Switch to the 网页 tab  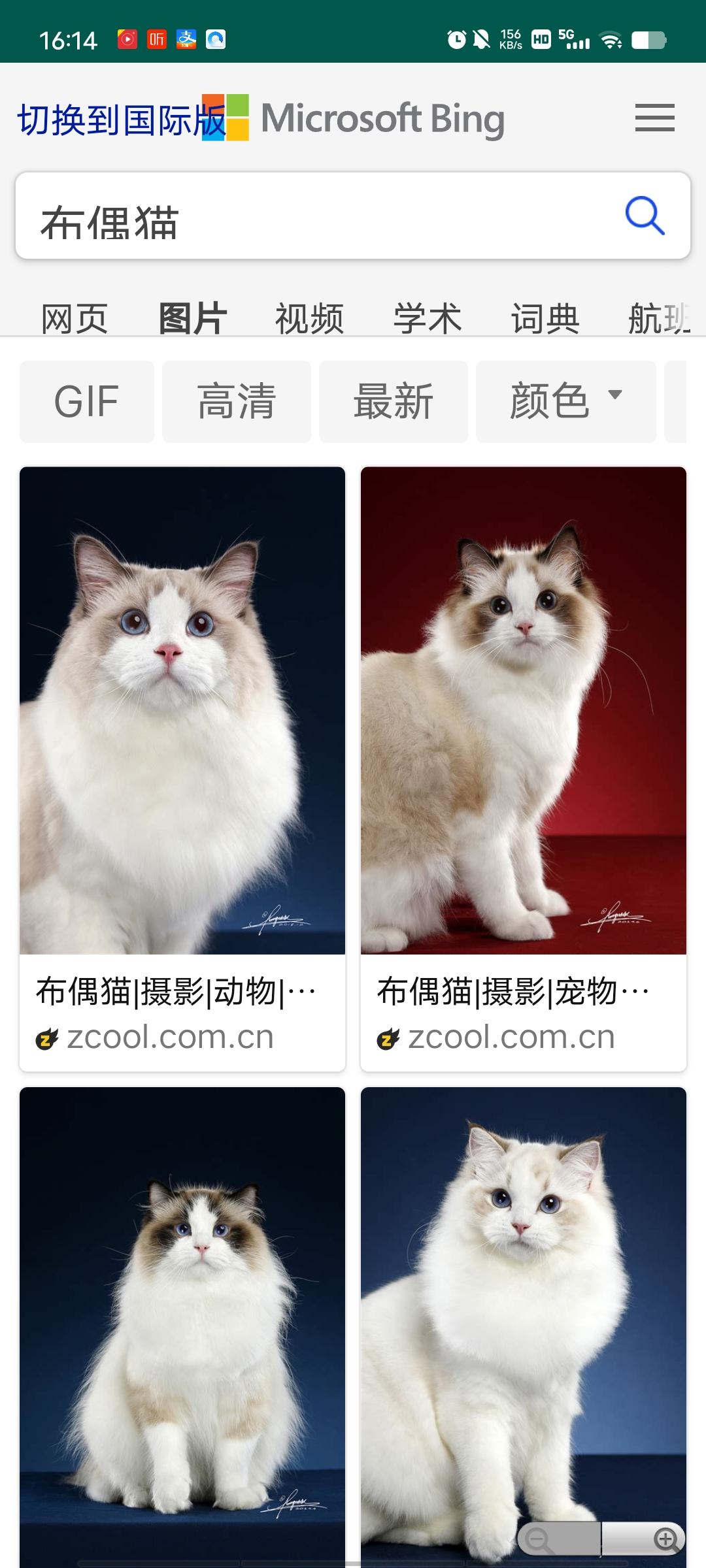[75, 318]
